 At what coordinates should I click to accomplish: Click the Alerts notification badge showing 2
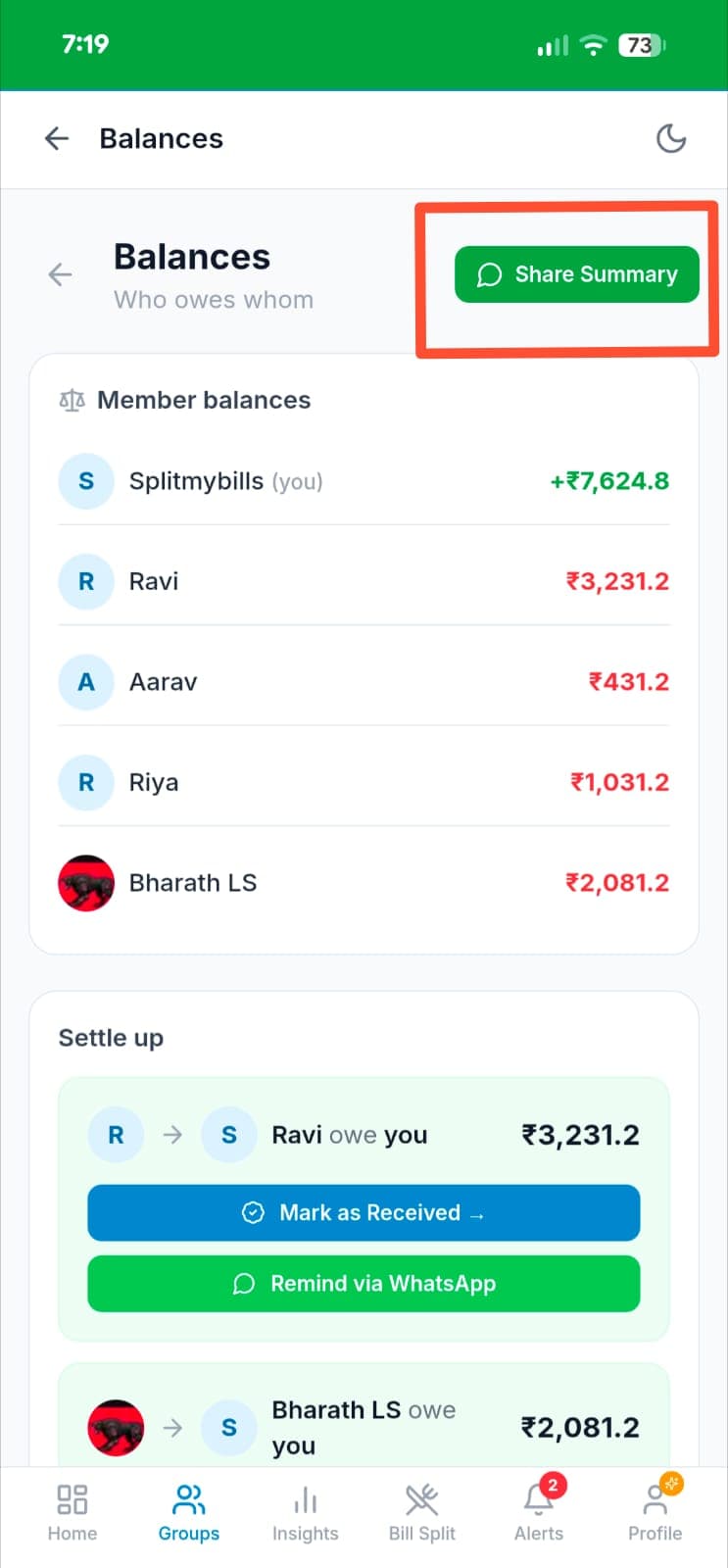pyautogui.click(x=551, y=1485)
